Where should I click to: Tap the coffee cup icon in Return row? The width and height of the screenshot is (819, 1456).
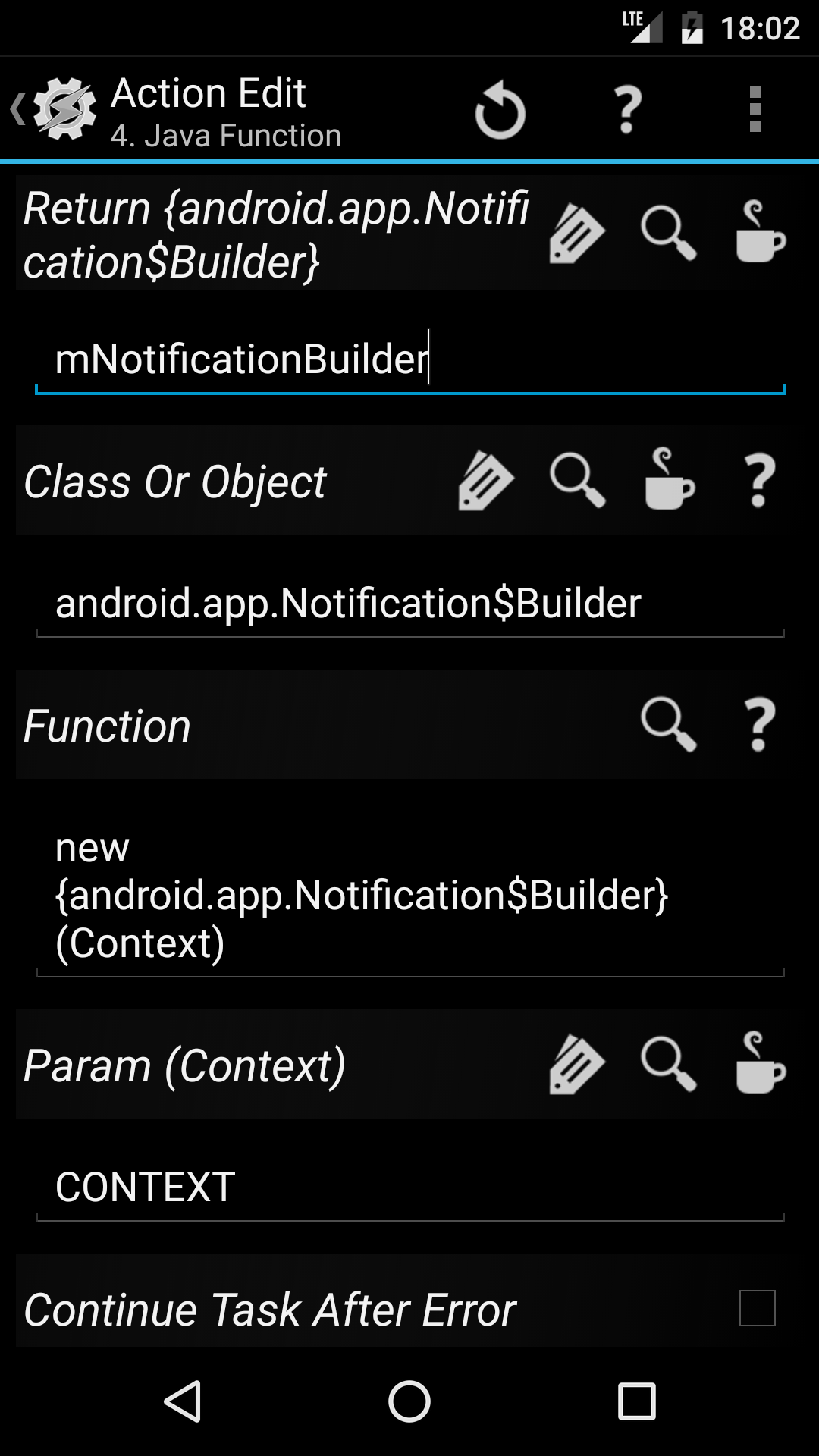point(760,232)
